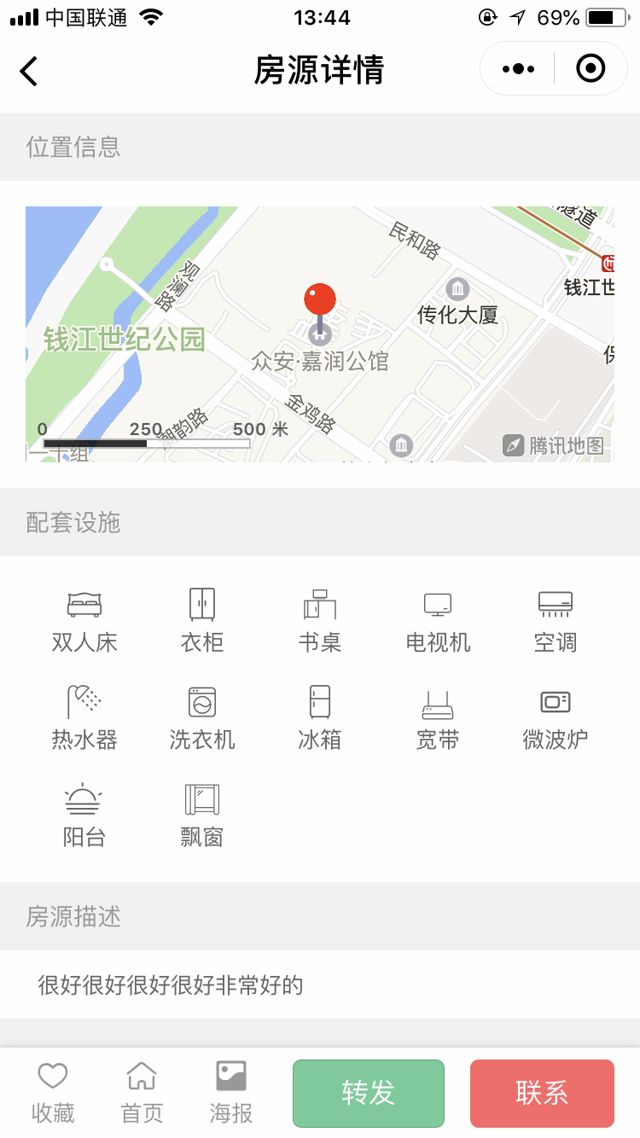Go to the 首页 tab
Screen dimensions: 640x1138
click(142, 1092)
